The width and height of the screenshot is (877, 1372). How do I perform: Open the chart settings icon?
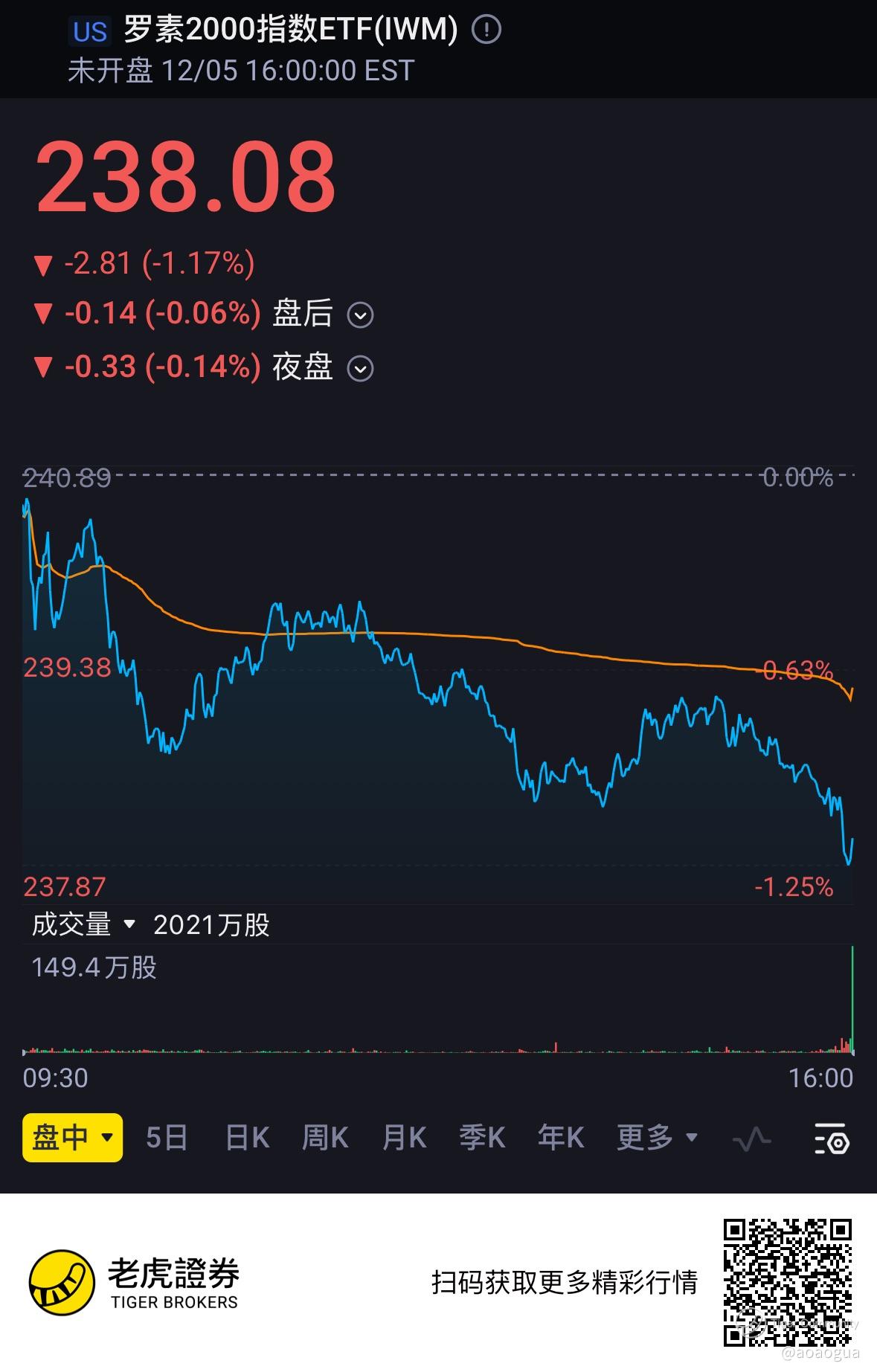point(832,1138)
